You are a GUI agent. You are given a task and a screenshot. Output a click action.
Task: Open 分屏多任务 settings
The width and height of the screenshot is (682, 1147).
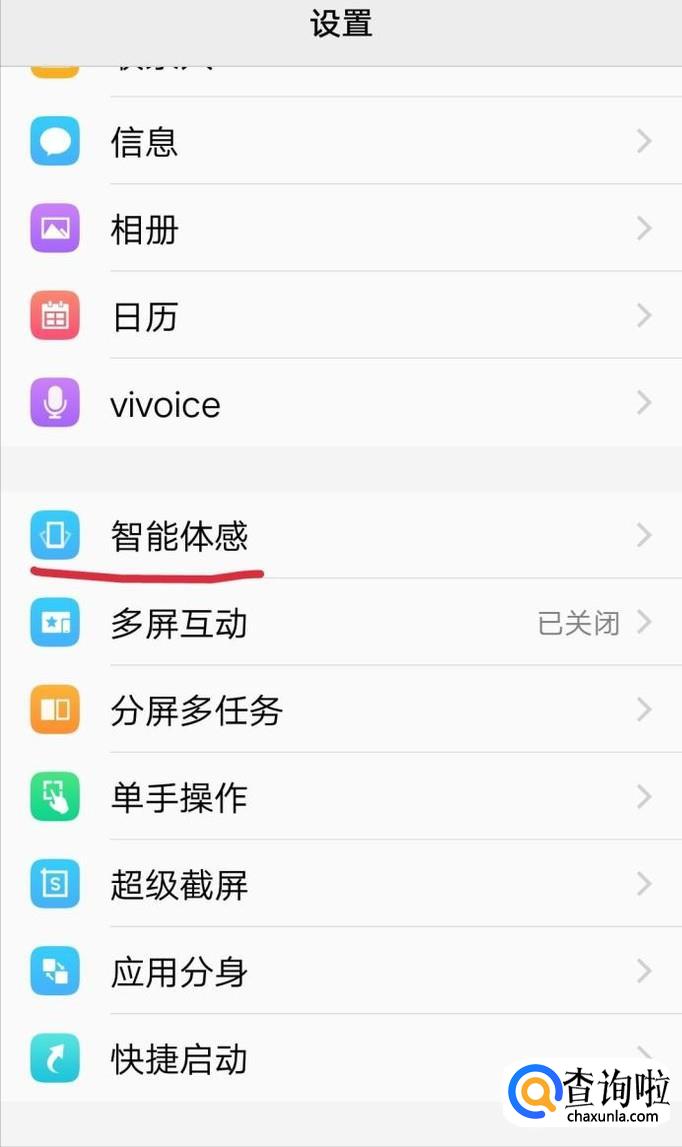(340, 710)
